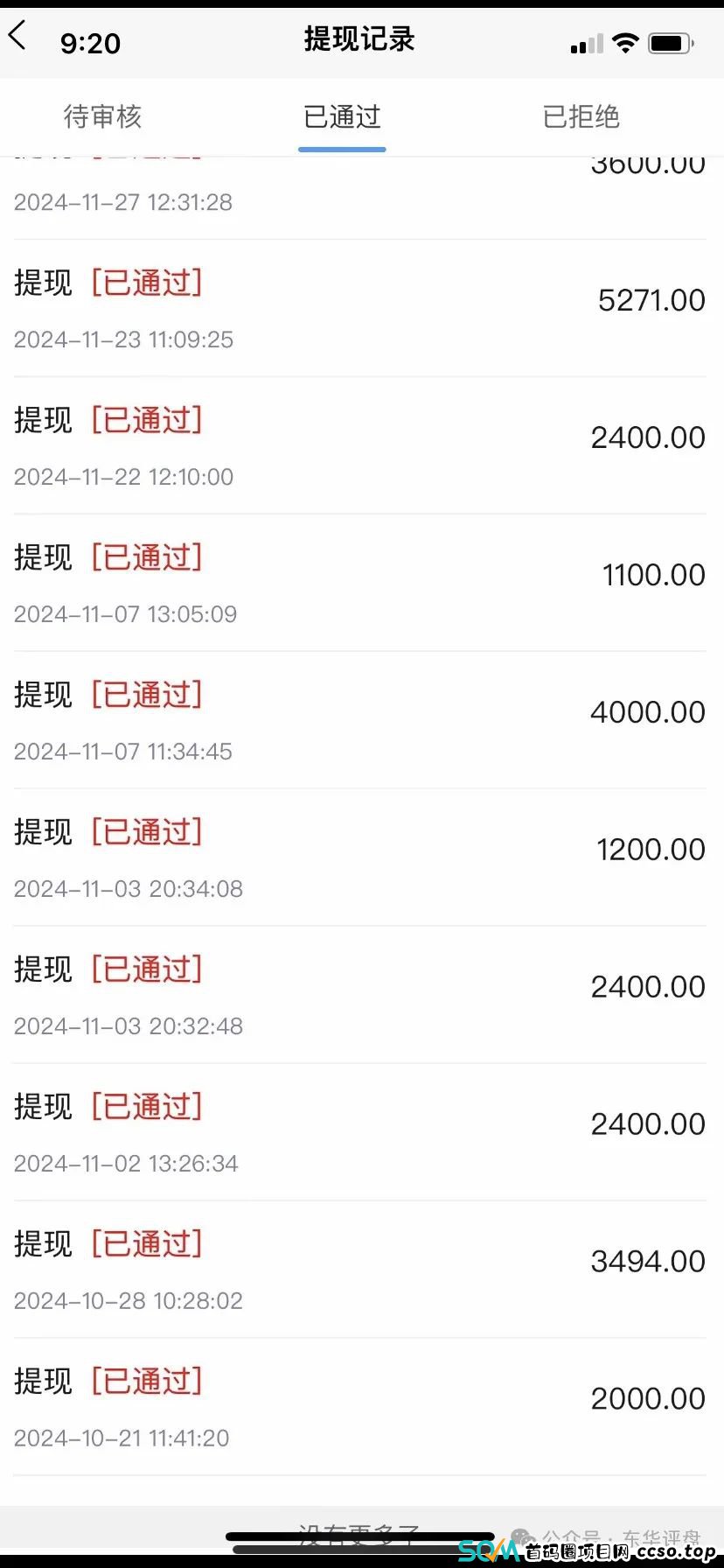Switch to the 已拒绝 tab
Viewport: 724px width, 1568px height.
[580, 116]
